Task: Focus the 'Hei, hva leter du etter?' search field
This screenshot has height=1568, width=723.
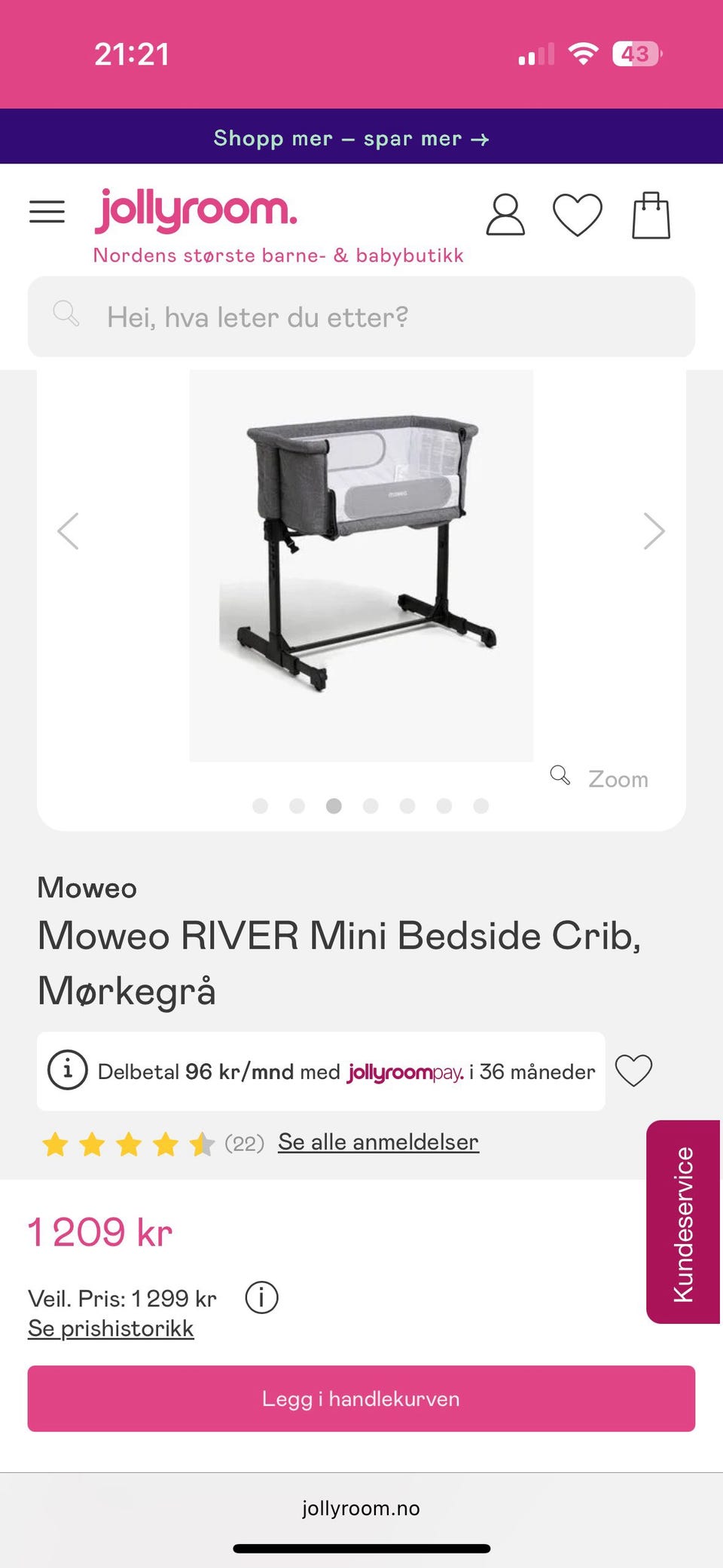Action: [361, 316]
